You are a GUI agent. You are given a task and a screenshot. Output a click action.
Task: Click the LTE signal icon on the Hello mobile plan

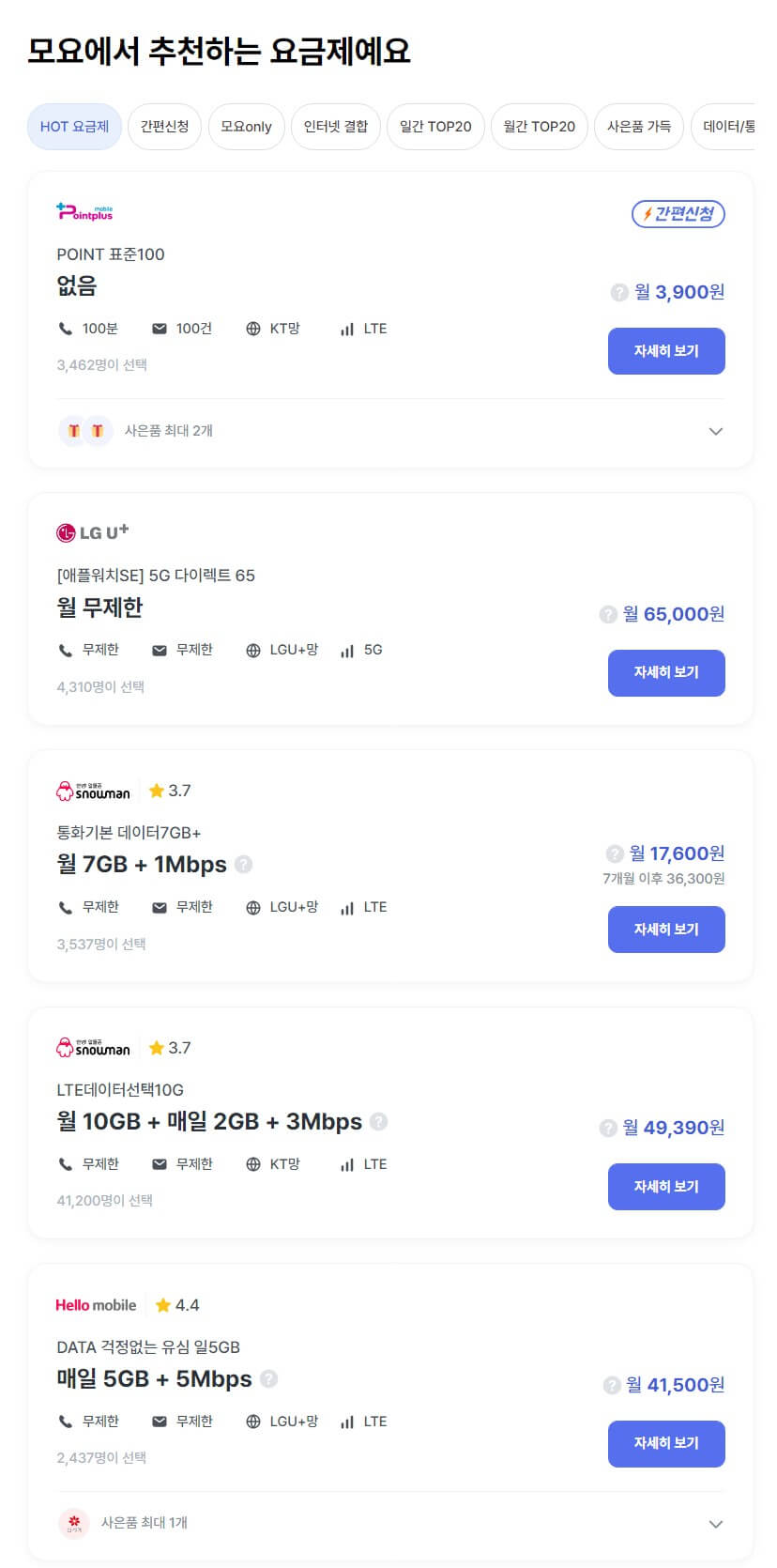[x=346, y=1421]
